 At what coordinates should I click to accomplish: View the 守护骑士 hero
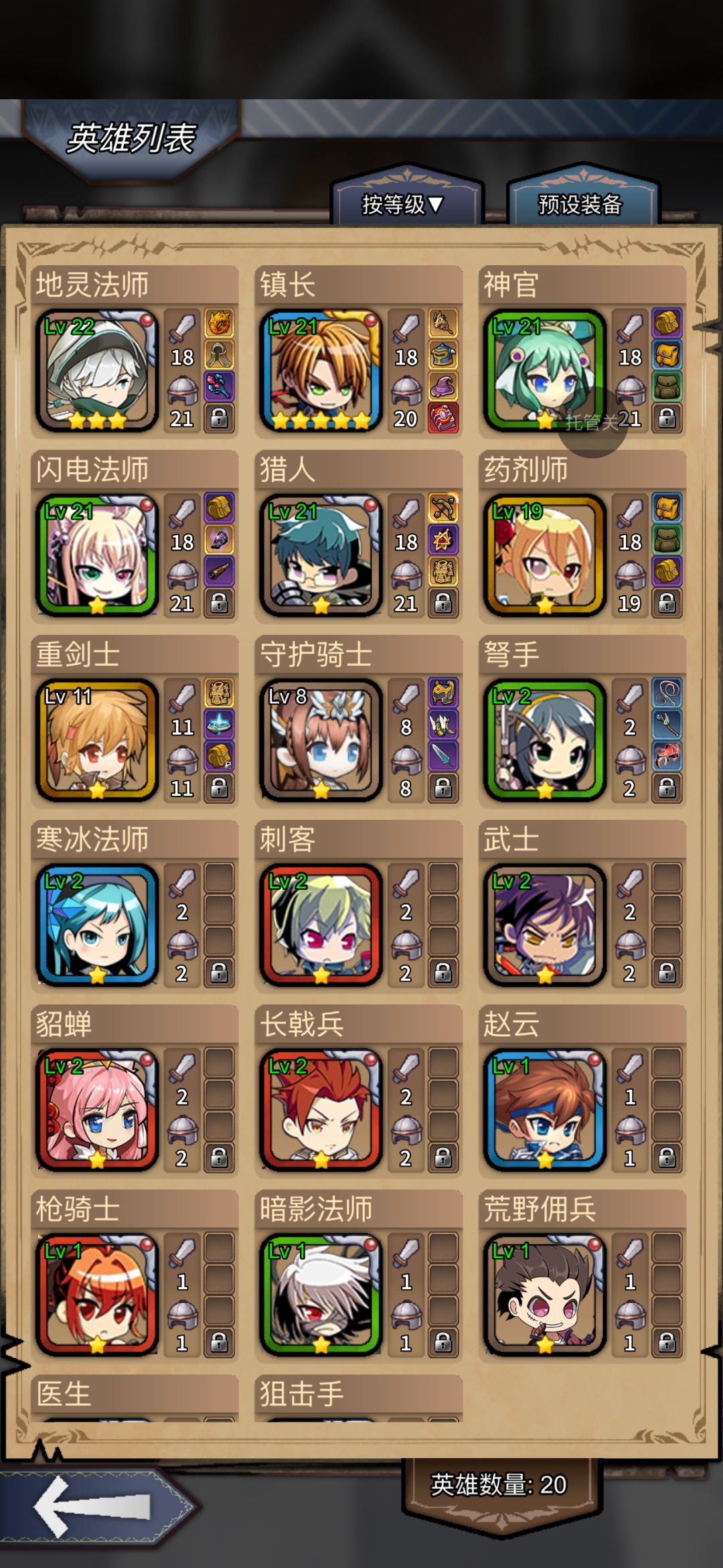(359, 722)
